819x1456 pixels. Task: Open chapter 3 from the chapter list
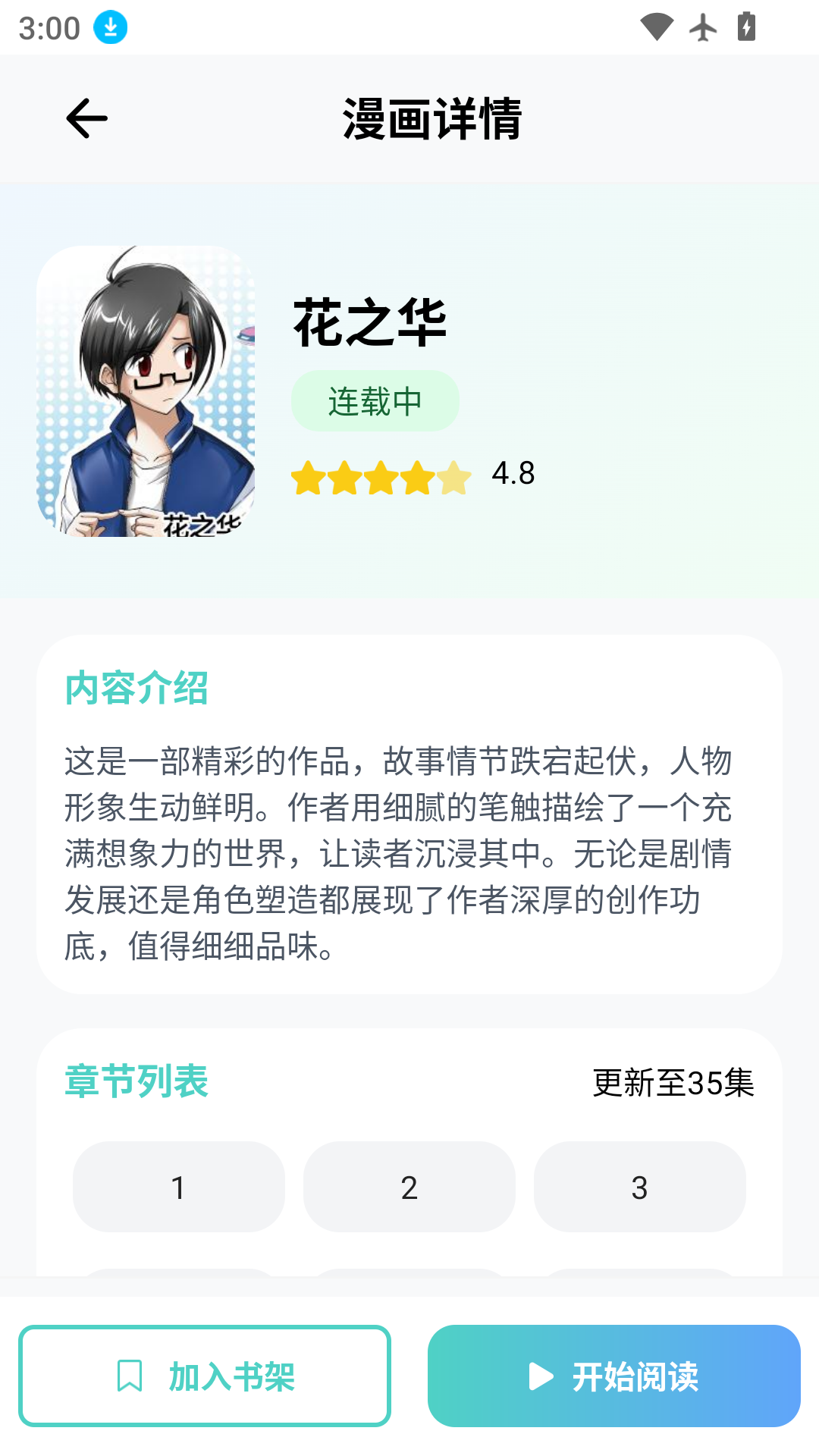point(639,1188)
